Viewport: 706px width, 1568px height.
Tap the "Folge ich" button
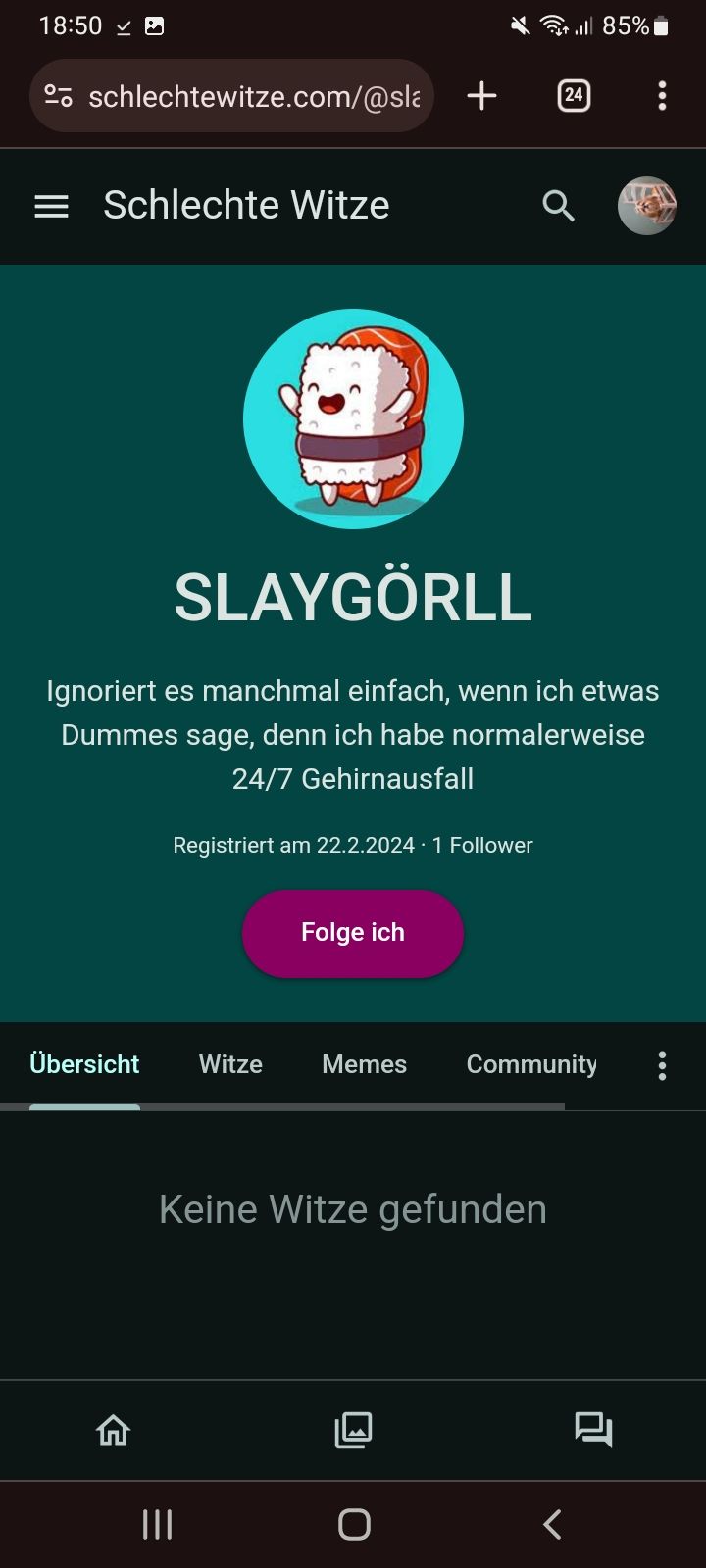pos(353,933)
